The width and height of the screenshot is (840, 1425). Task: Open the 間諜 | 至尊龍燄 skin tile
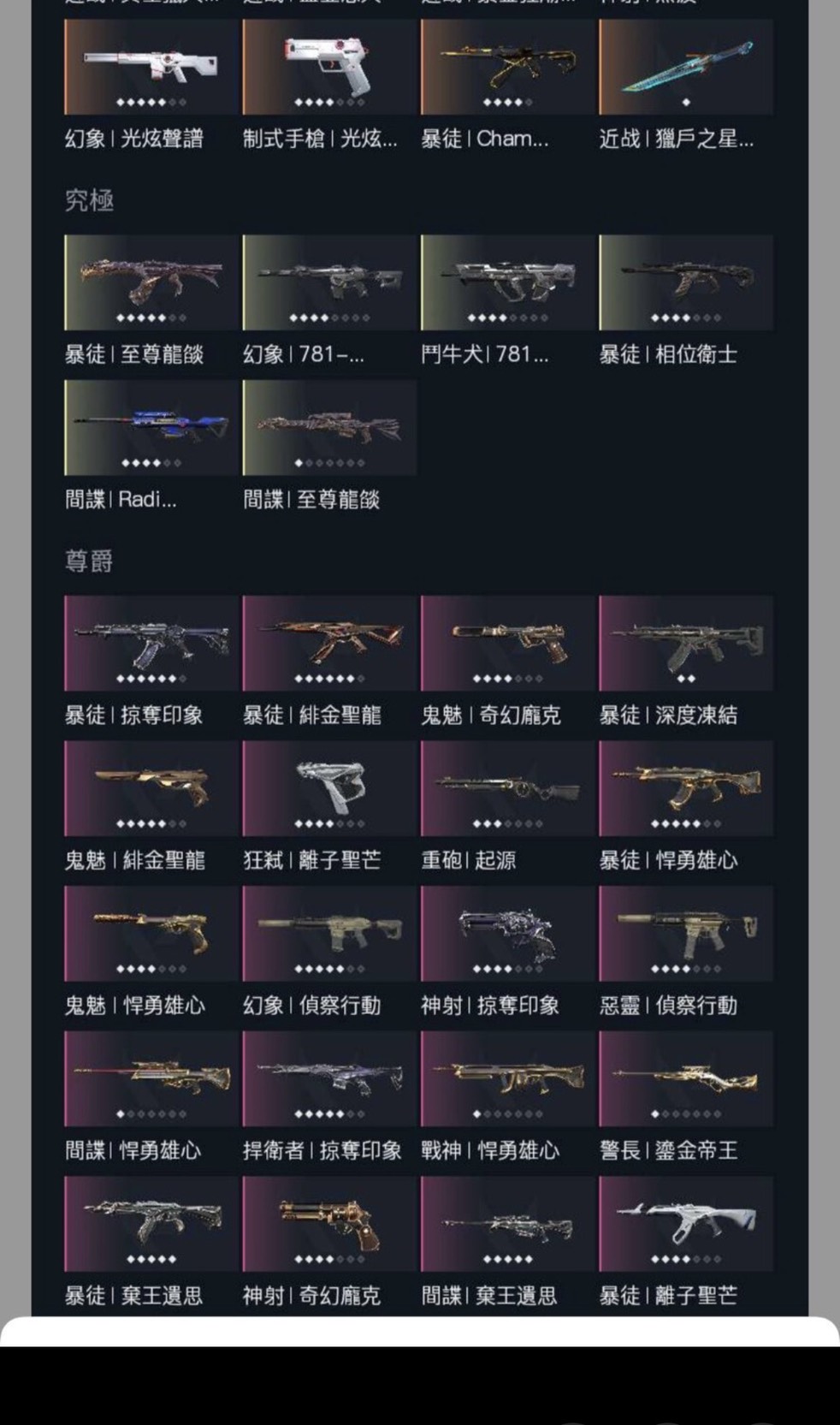point(329,428)
